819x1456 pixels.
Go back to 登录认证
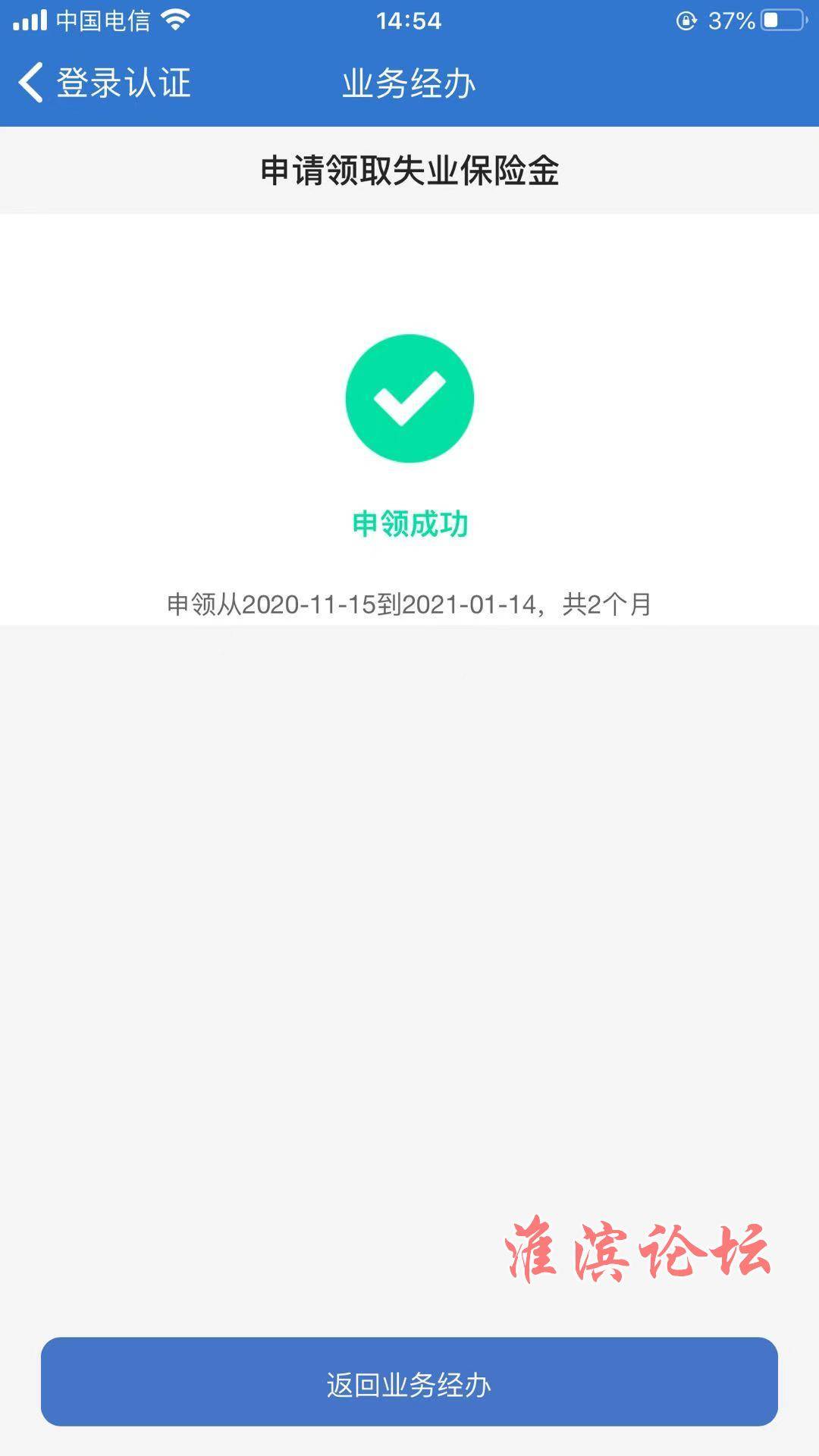point(105,83)
